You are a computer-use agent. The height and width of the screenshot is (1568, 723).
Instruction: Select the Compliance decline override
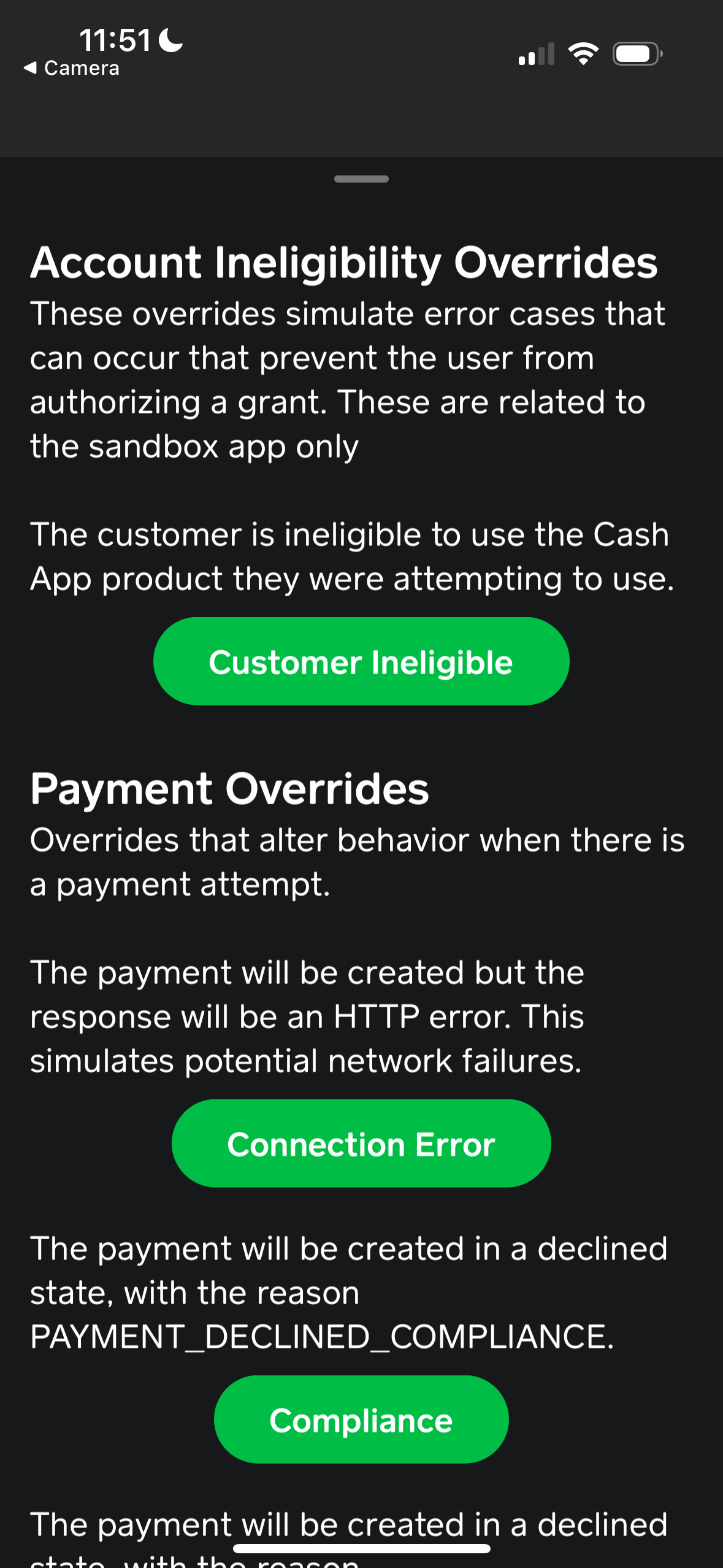point(361,1420)
